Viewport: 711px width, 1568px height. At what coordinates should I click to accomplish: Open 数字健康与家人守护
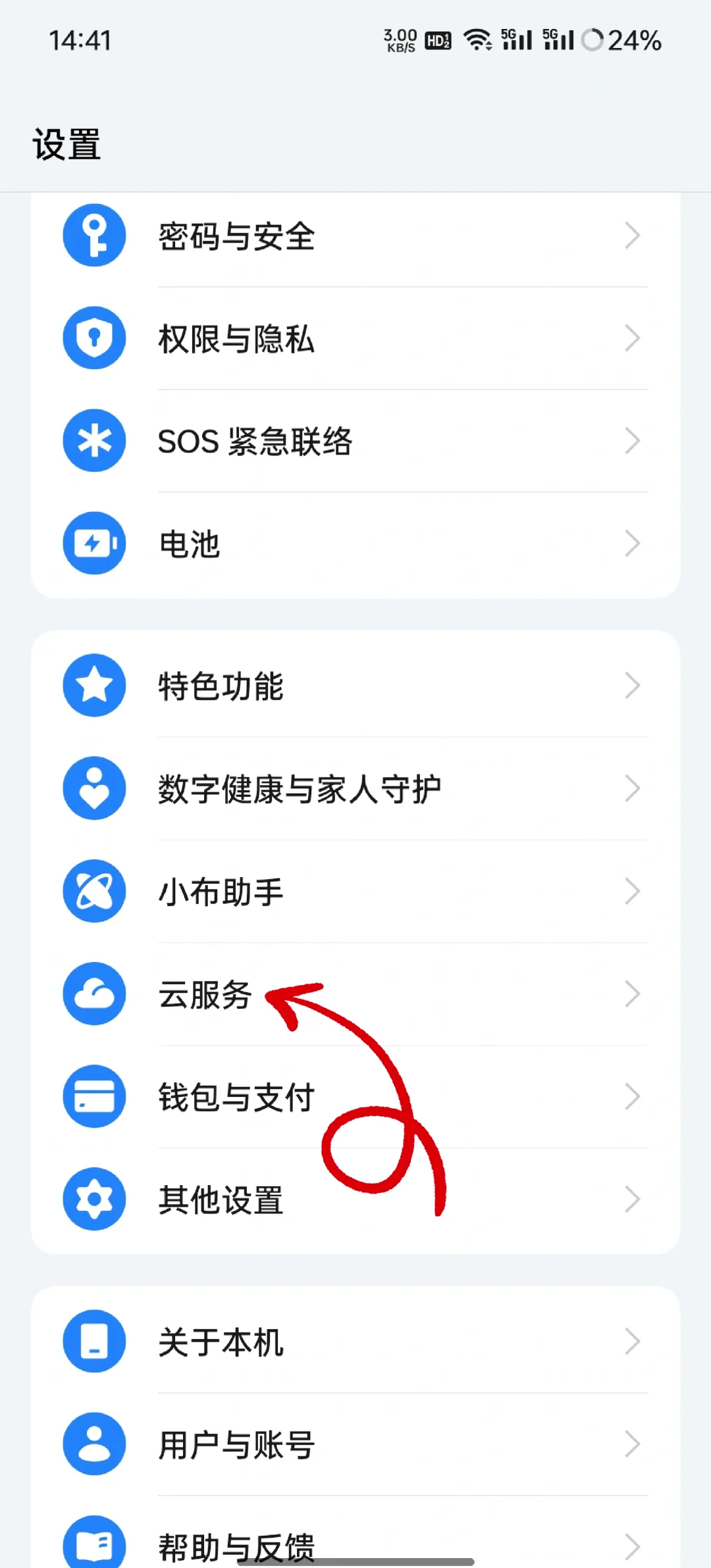pyautogui.click(x=355, y=788)
